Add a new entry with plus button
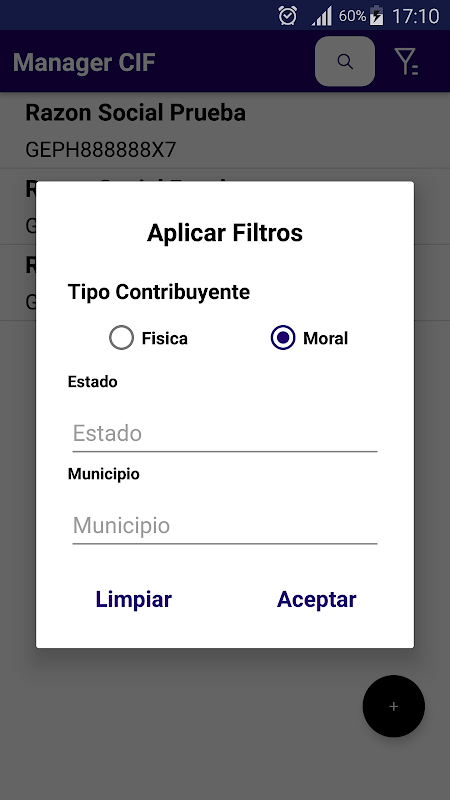 point(393,706)
